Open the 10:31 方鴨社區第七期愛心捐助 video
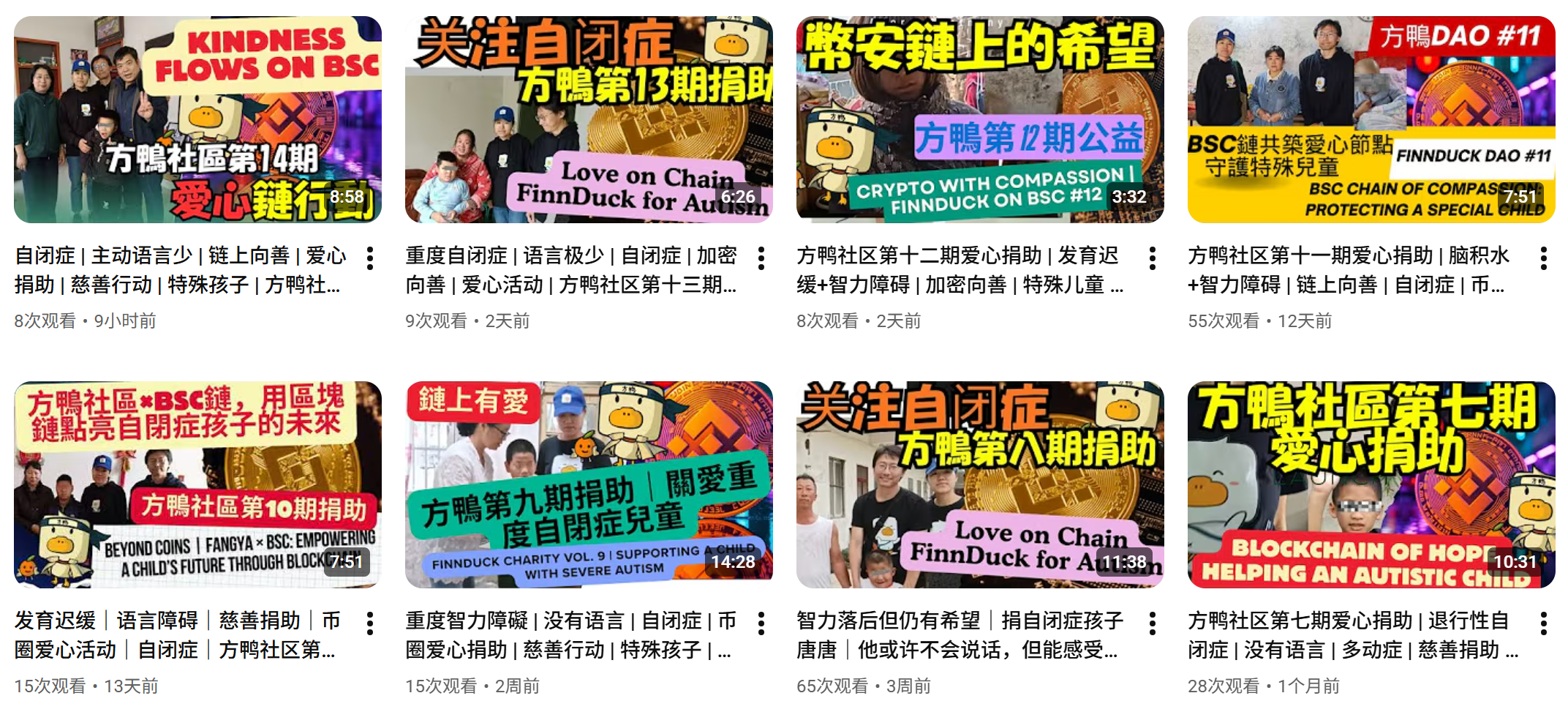 tap(1371, 484)
